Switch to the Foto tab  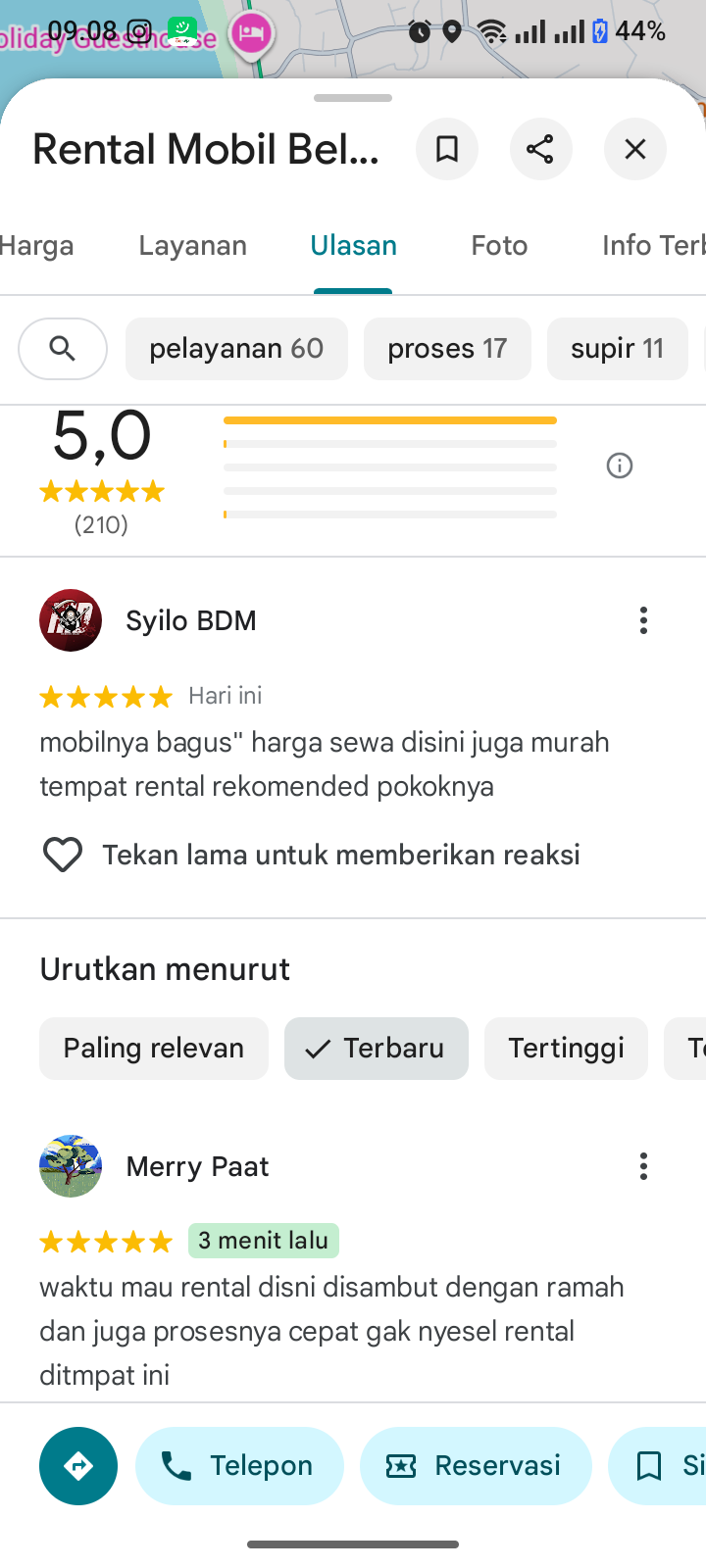pyautogui.click(x=499, y=245)
